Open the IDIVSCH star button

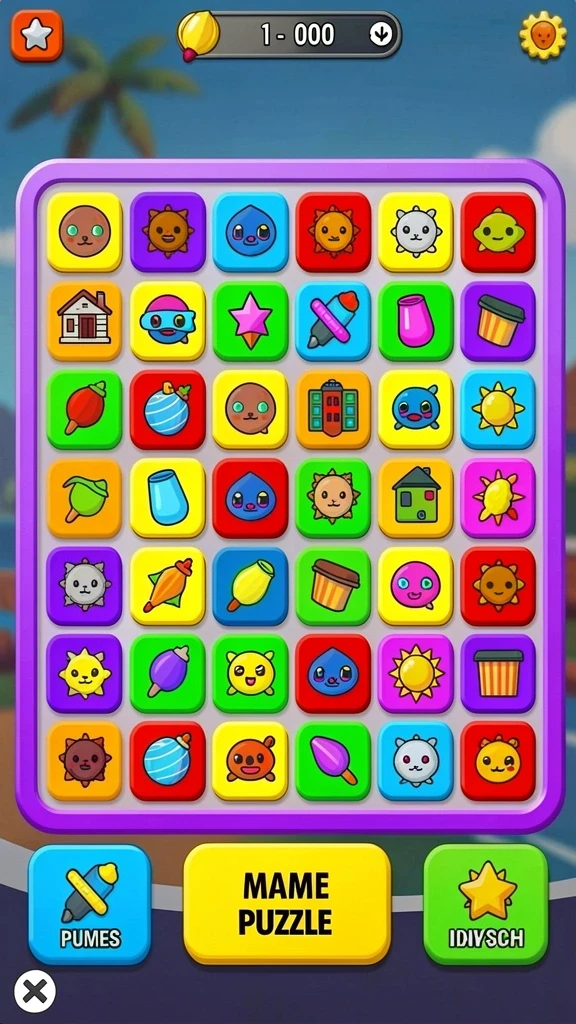pyautogui.click(x=486, y=904)
